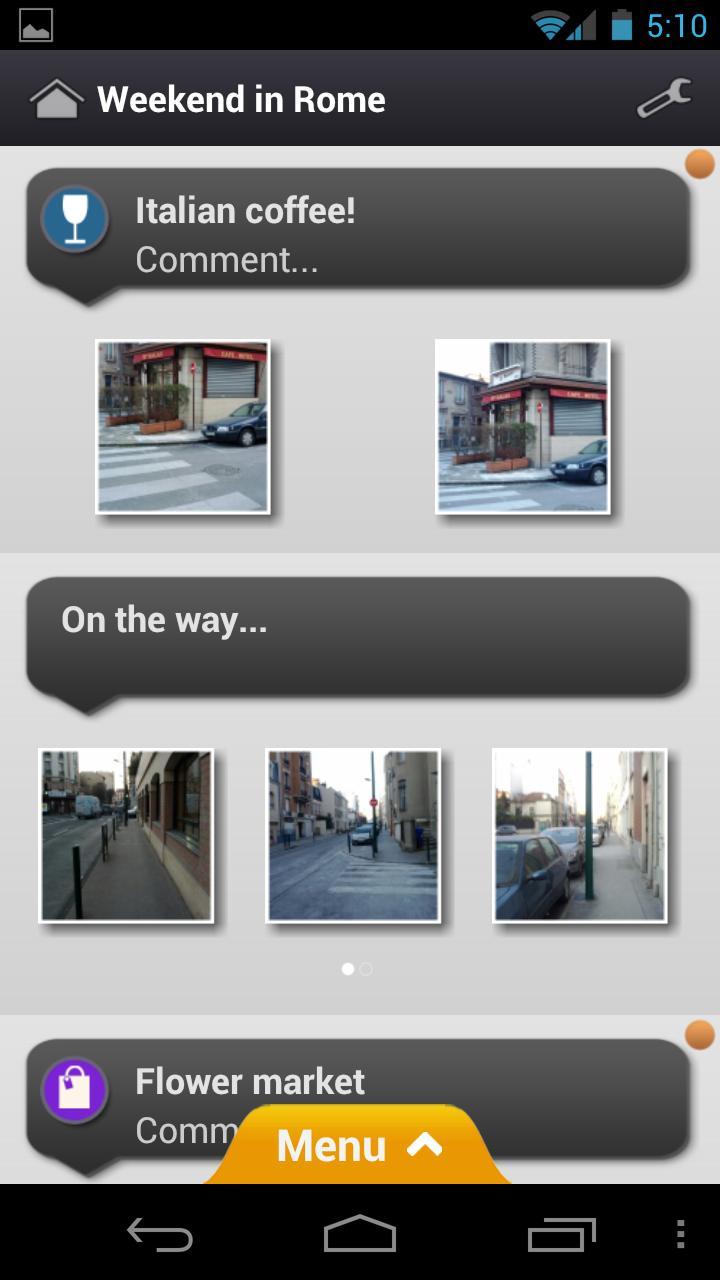The width and height of the screenshot is (720, 1280).
Task: View third photo under On the way...
Action: (x=580, y=836)
